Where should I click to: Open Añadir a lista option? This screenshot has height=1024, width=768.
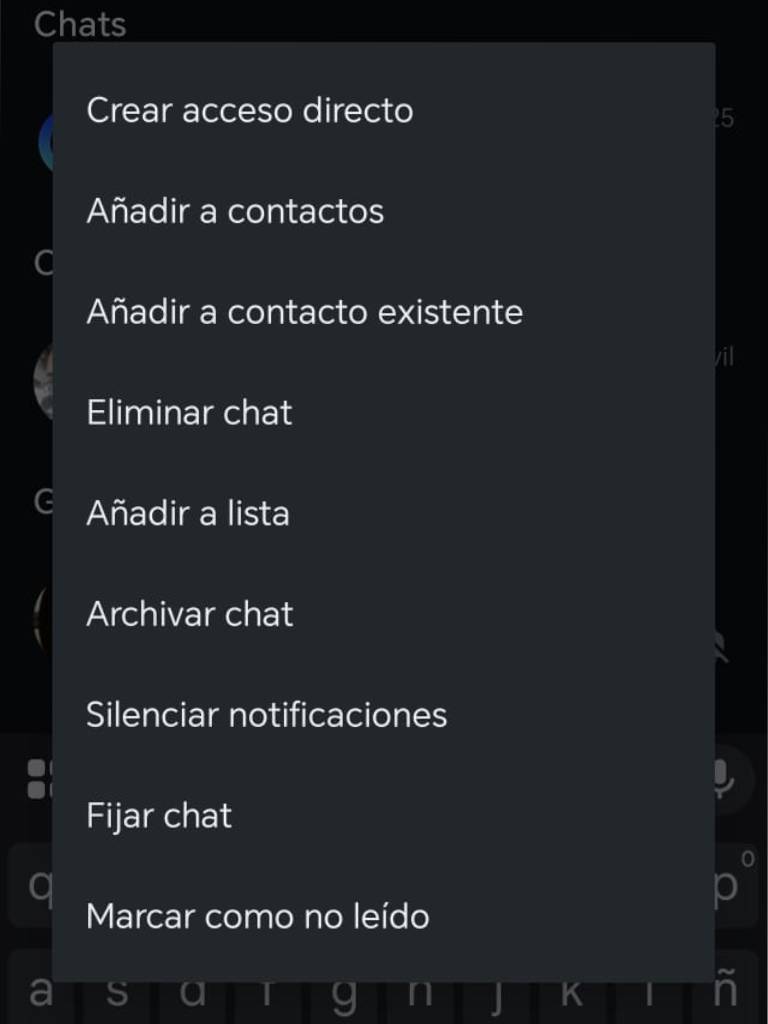click(188, 514)
